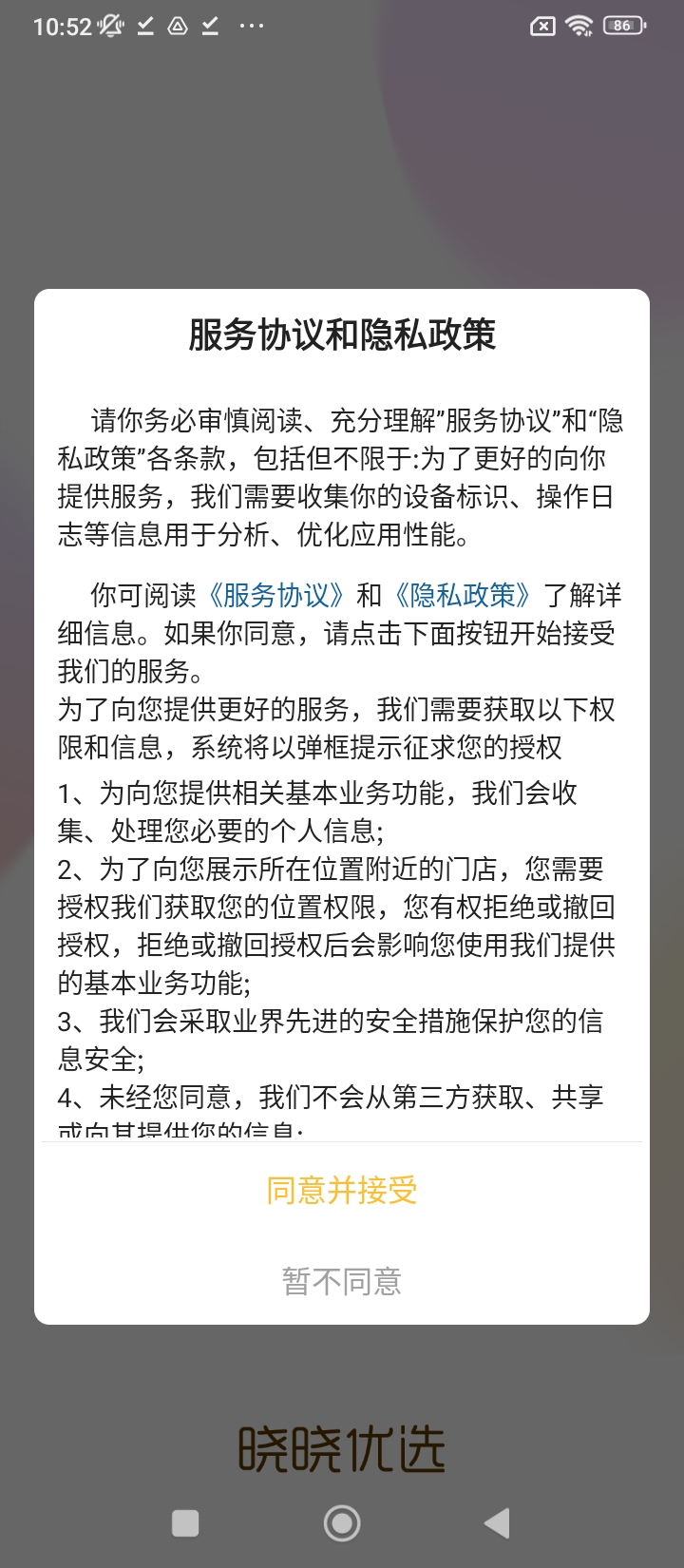Open the recent apps view
This screenshot has height=1568, width=684.
pos(185,1523)
